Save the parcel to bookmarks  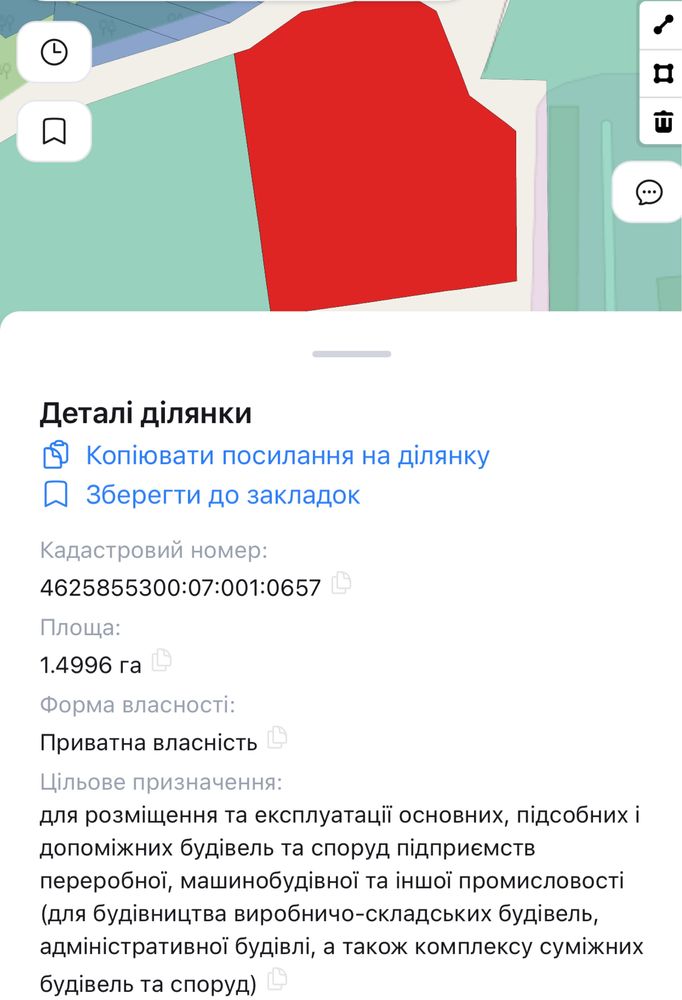[x=222, y=495]
